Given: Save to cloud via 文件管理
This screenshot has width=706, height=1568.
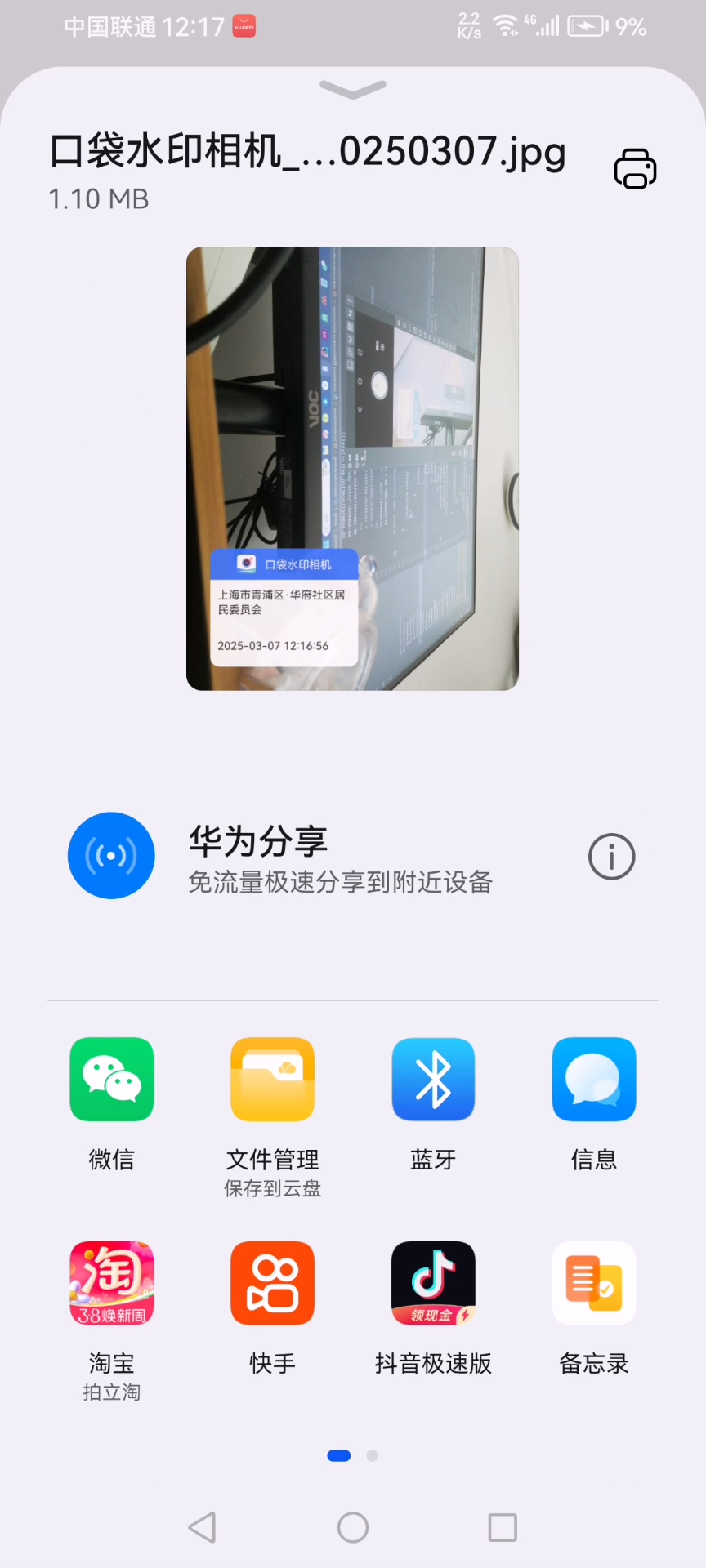Looking at the screenshot, I should [x=272, y=1080].
